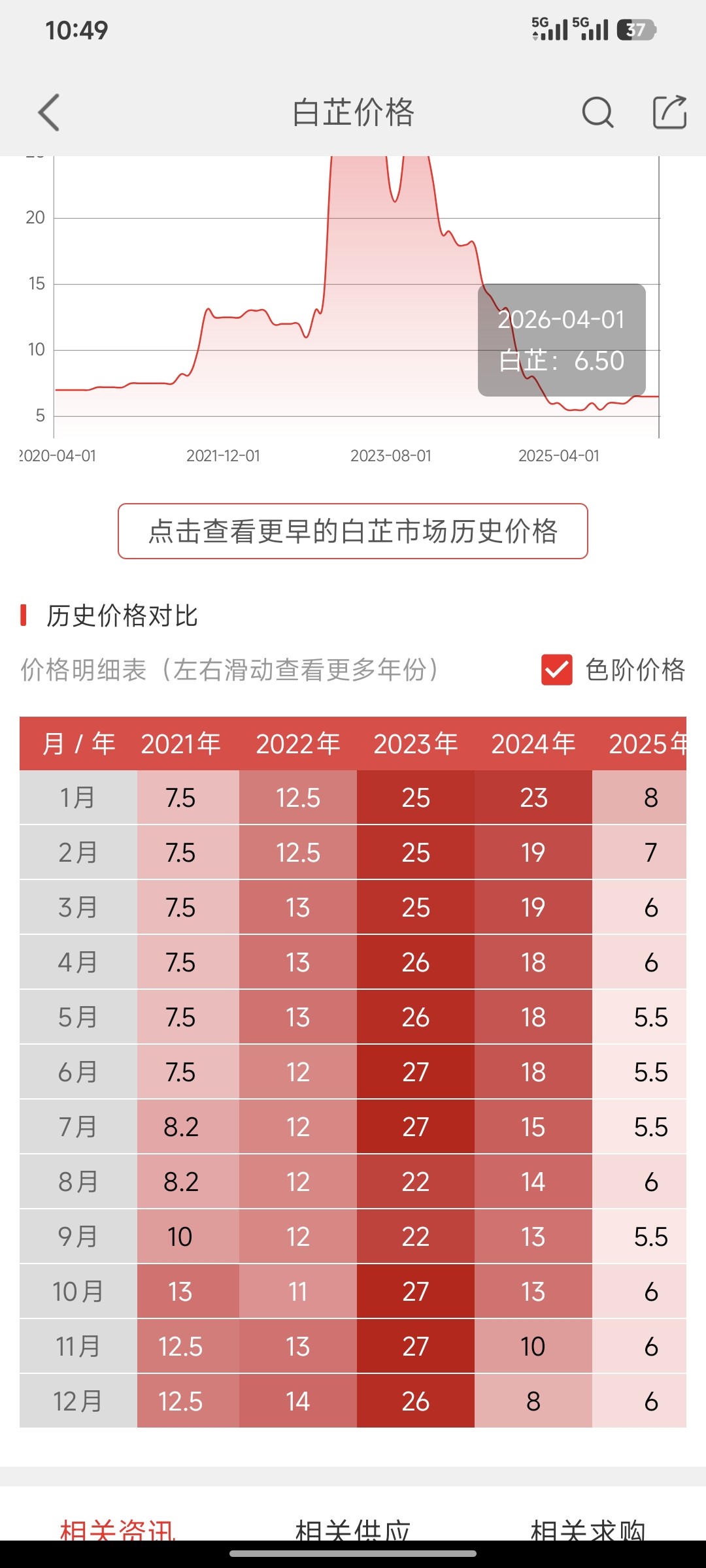Go back from the 白芷价格 page

click(49, 112)
